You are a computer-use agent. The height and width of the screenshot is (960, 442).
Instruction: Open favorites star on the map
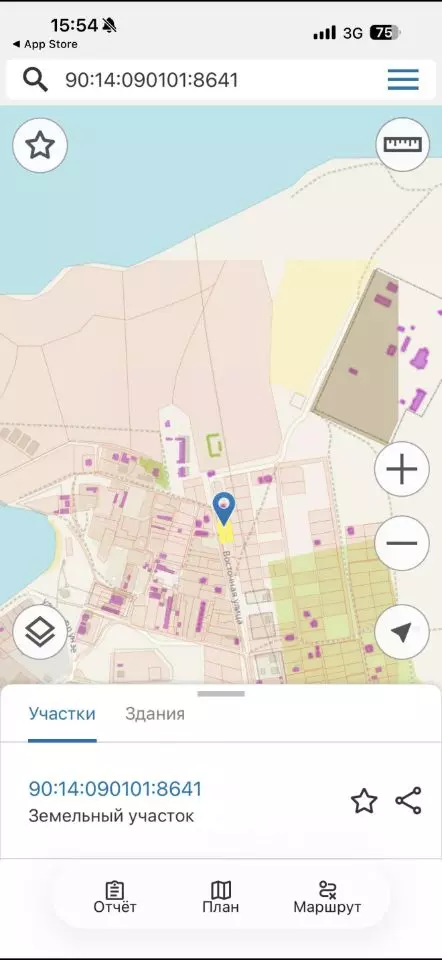pos(40,146)
